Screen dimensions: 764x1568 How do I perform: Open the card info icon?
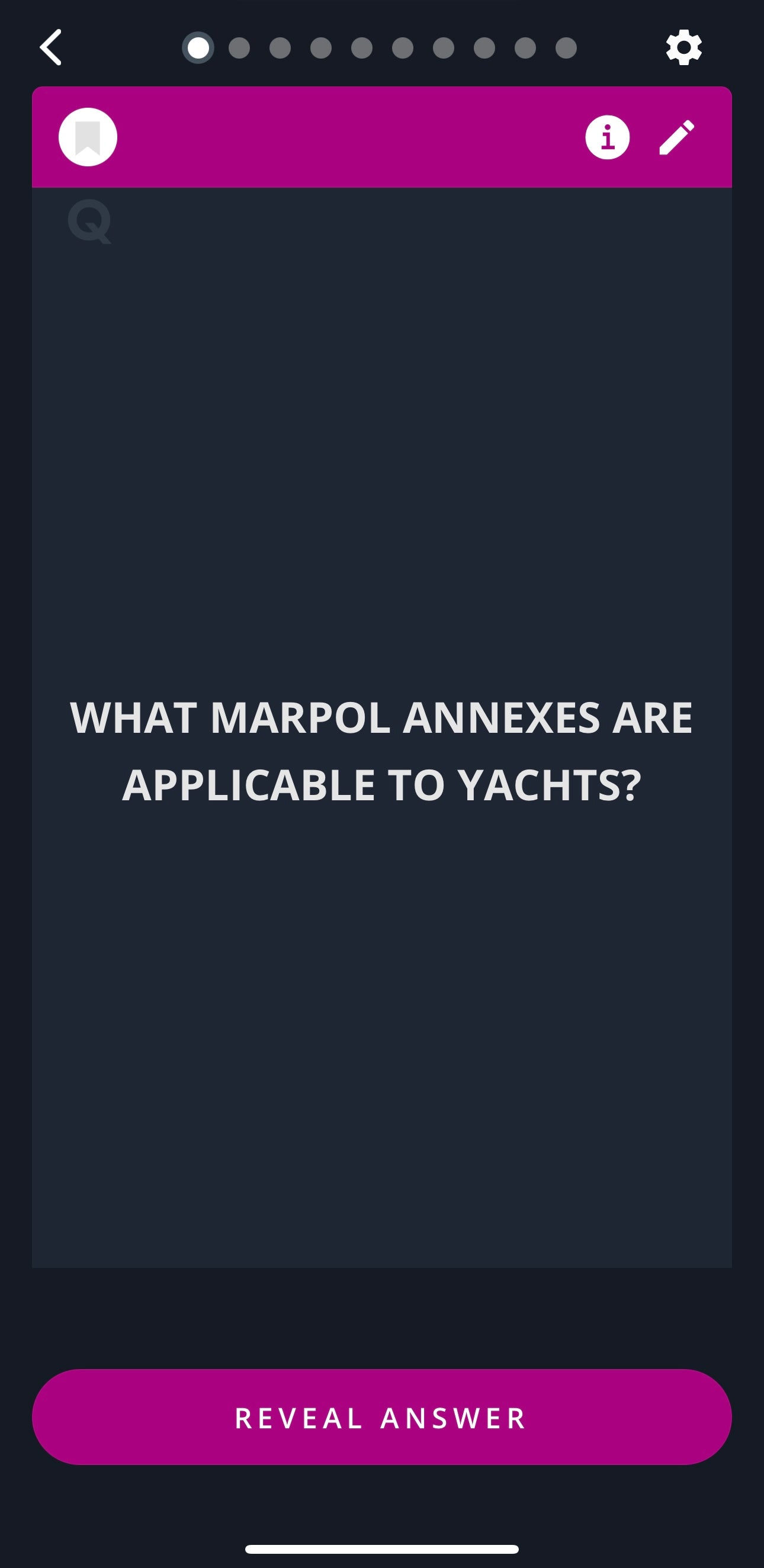(x=607, y=137)
